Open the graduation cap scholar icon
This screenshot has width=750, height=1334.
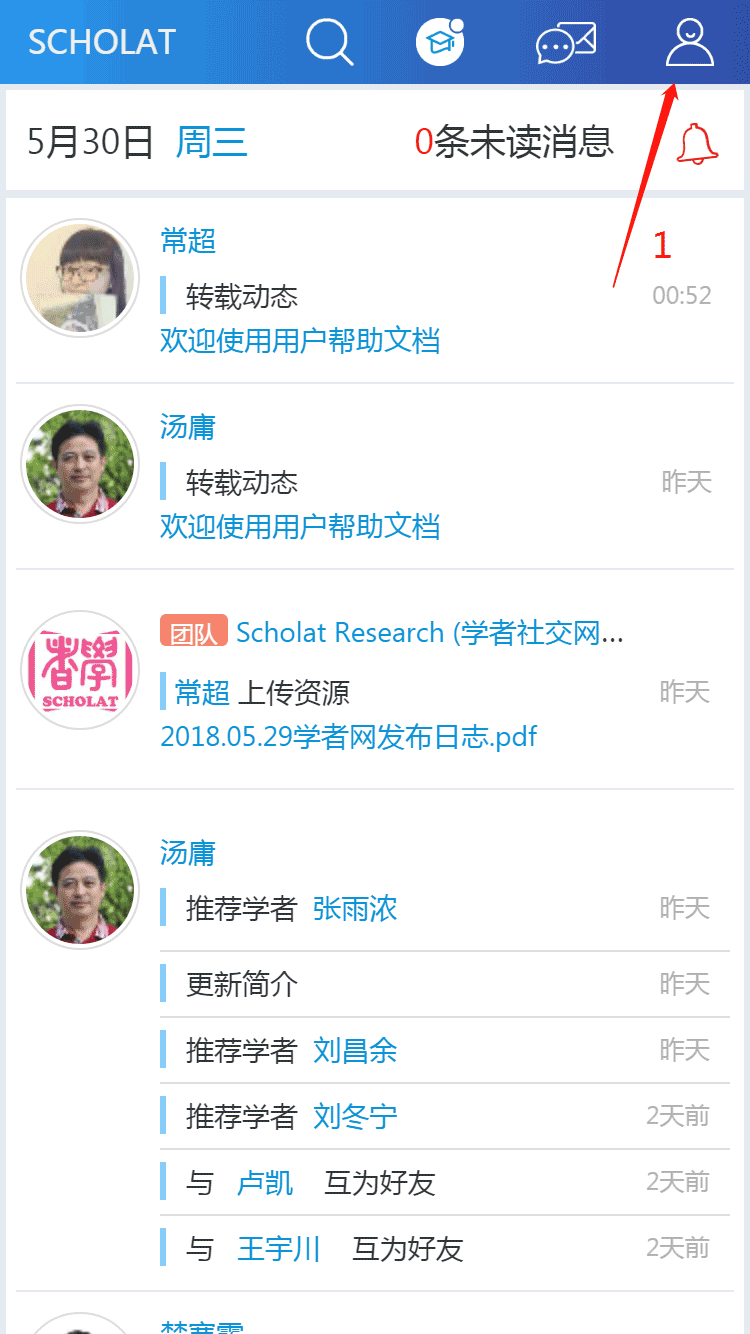pyautogui.click(x=440, y=43)
